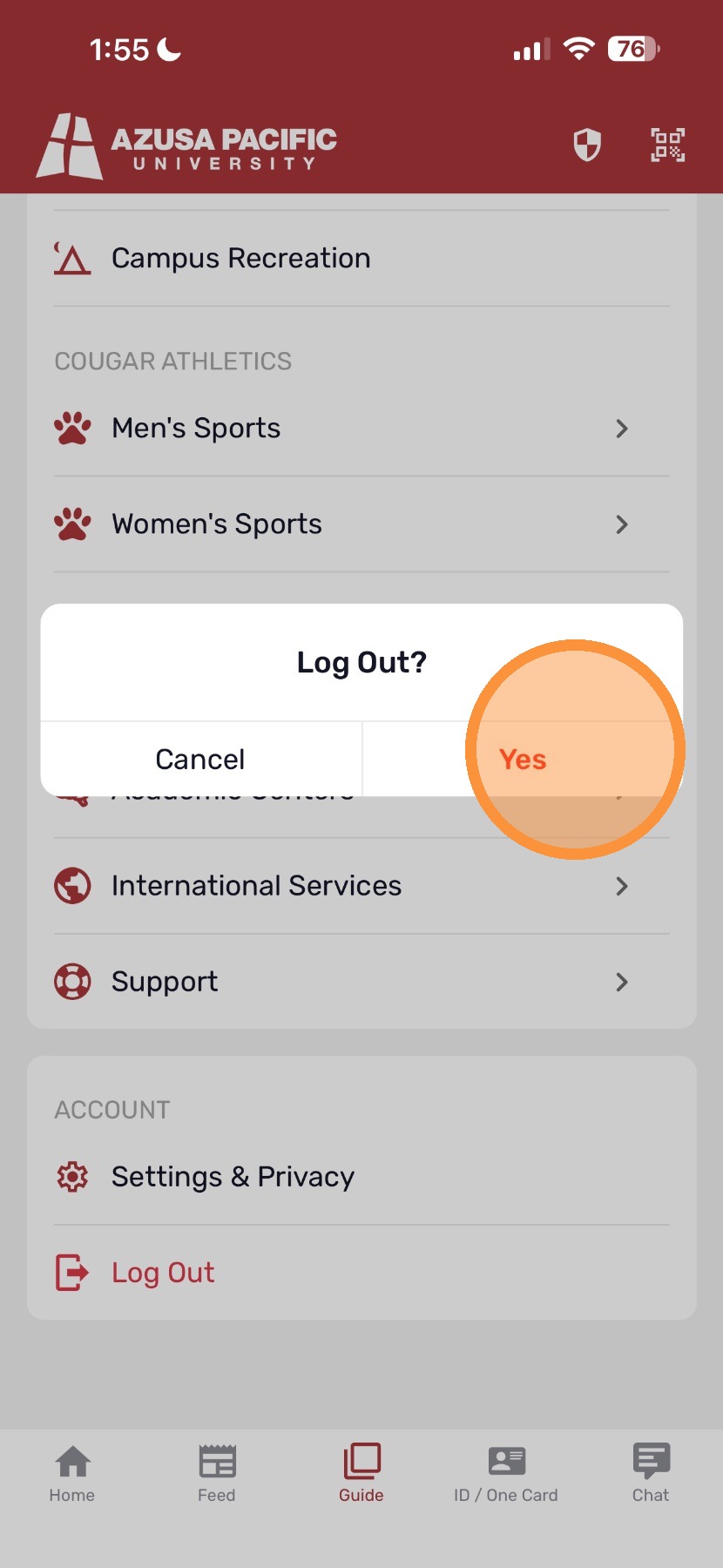
Task: Open Men's Sports
Action: [361, 429]
